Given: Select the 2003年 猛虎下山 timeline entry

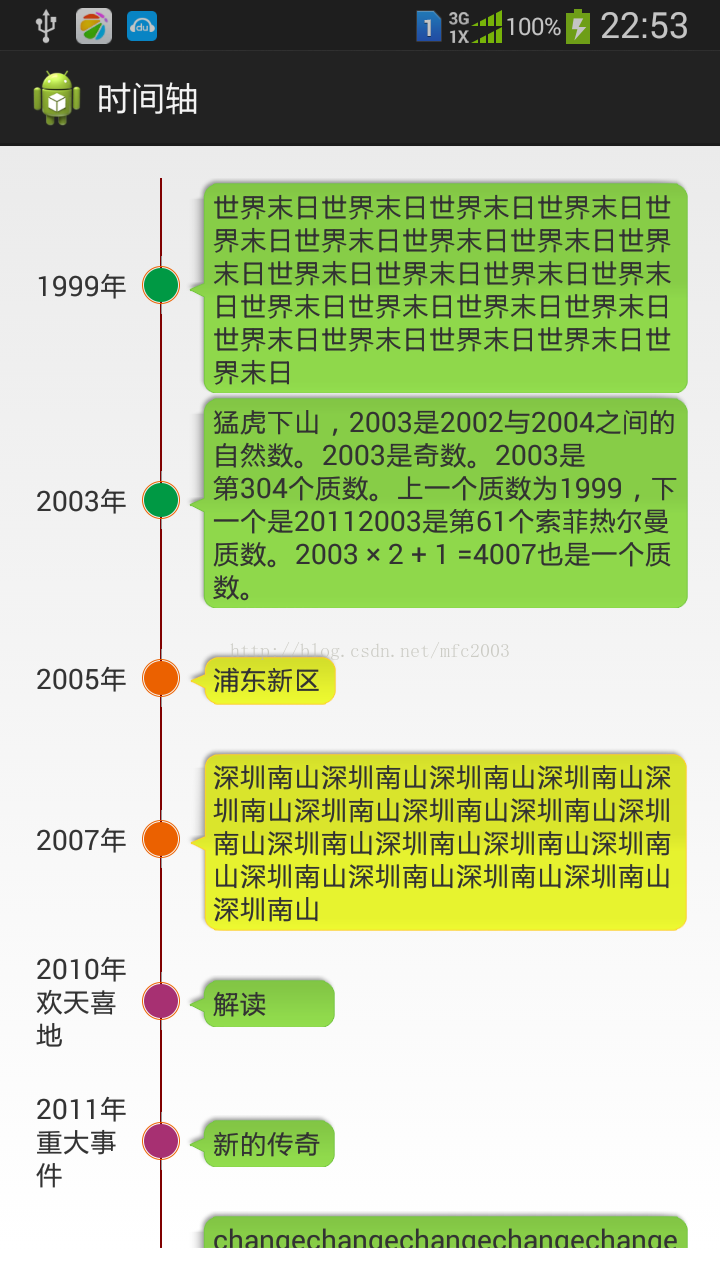Looking at the screenshot, I should (x=445, y=502).
